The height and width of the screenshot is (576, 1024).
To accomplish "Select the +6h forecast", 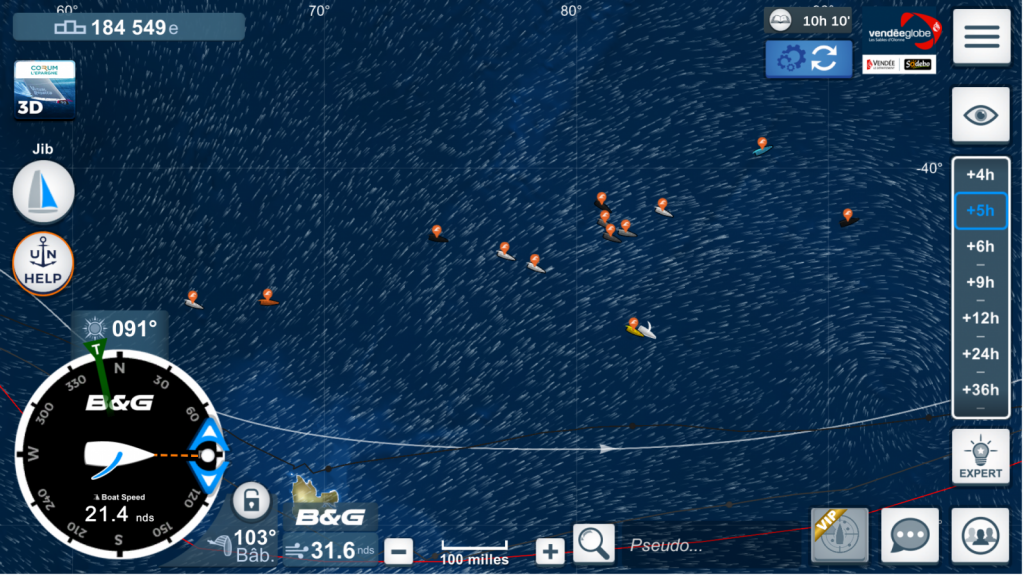I will [x=980, y=246].
